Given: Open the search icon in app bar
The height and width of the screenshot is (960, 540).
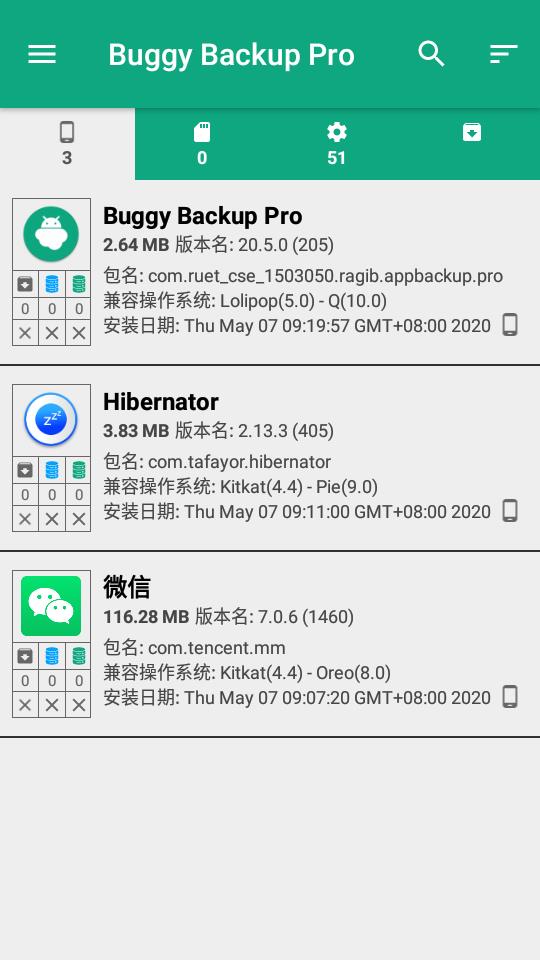Looking at the screenshot, I should point(432,54).
